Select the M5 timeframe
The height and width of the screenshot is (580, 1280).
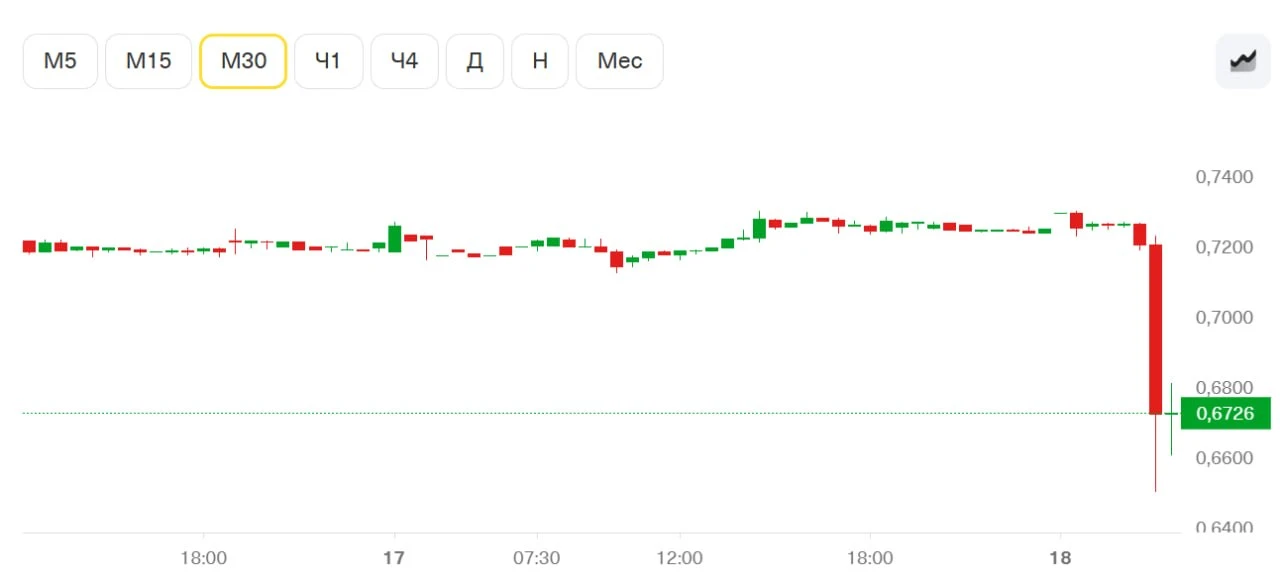pyautogui.click(x=60, y=61)
